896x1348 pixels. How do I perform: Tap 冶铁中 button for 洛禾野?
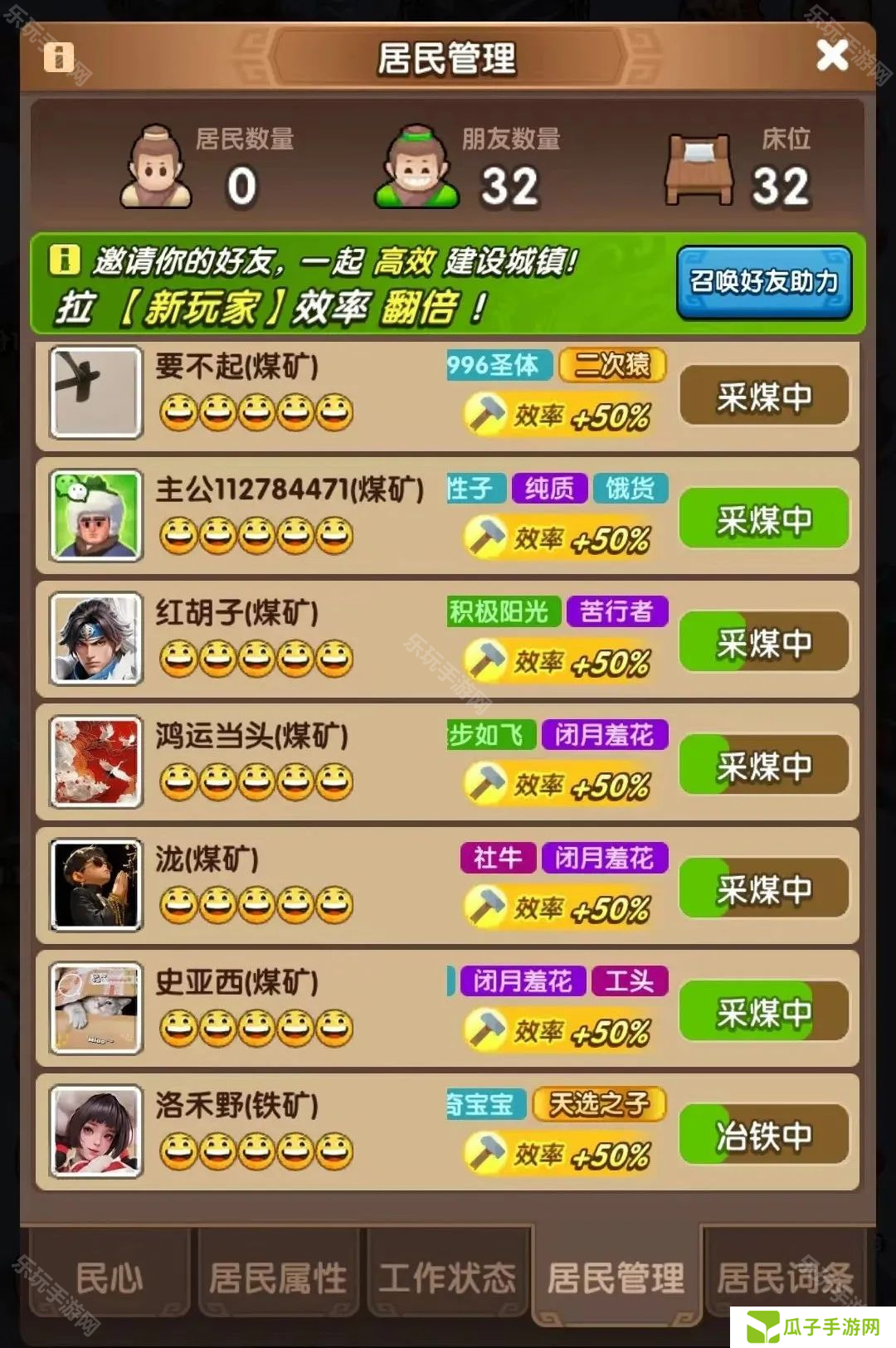tap(764, 1135)
